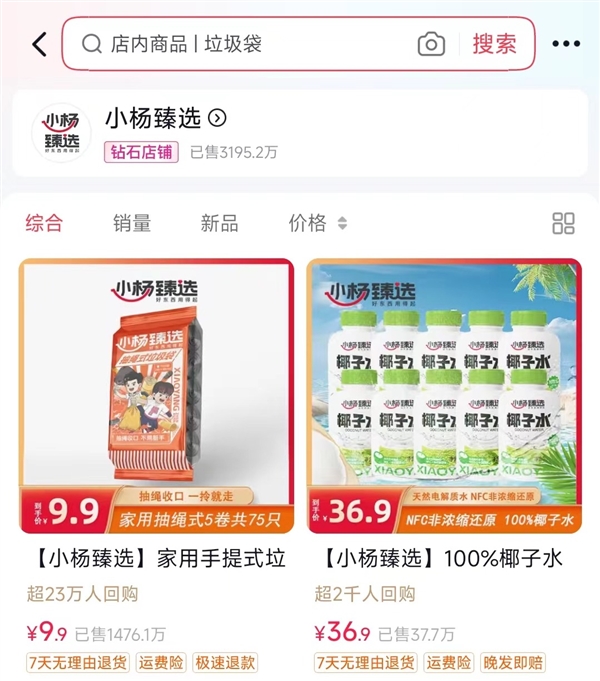Switch to the 新品 tab

(x=219, y=223)
